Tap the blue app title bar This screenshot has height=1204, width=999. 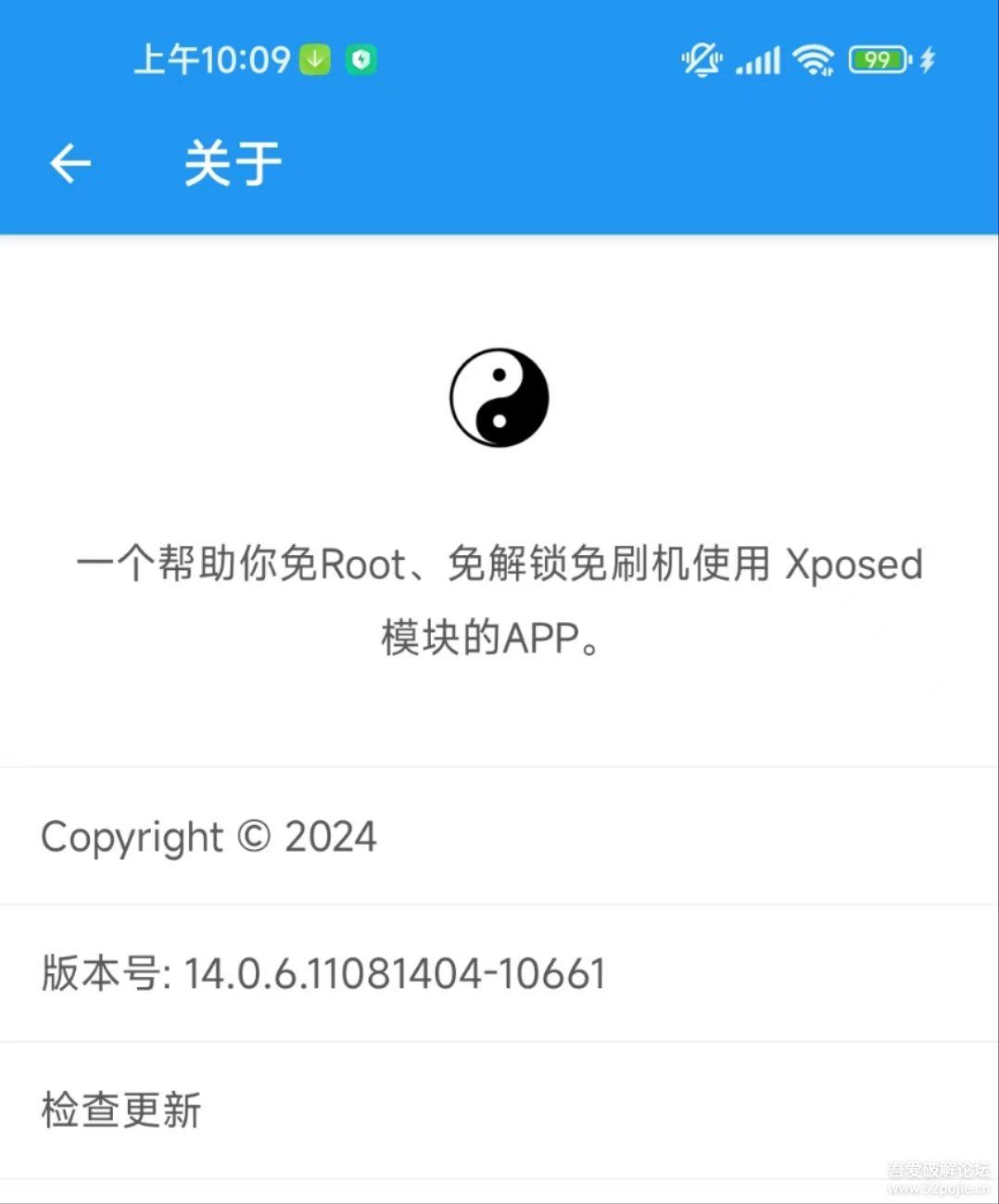click(649, 163)
